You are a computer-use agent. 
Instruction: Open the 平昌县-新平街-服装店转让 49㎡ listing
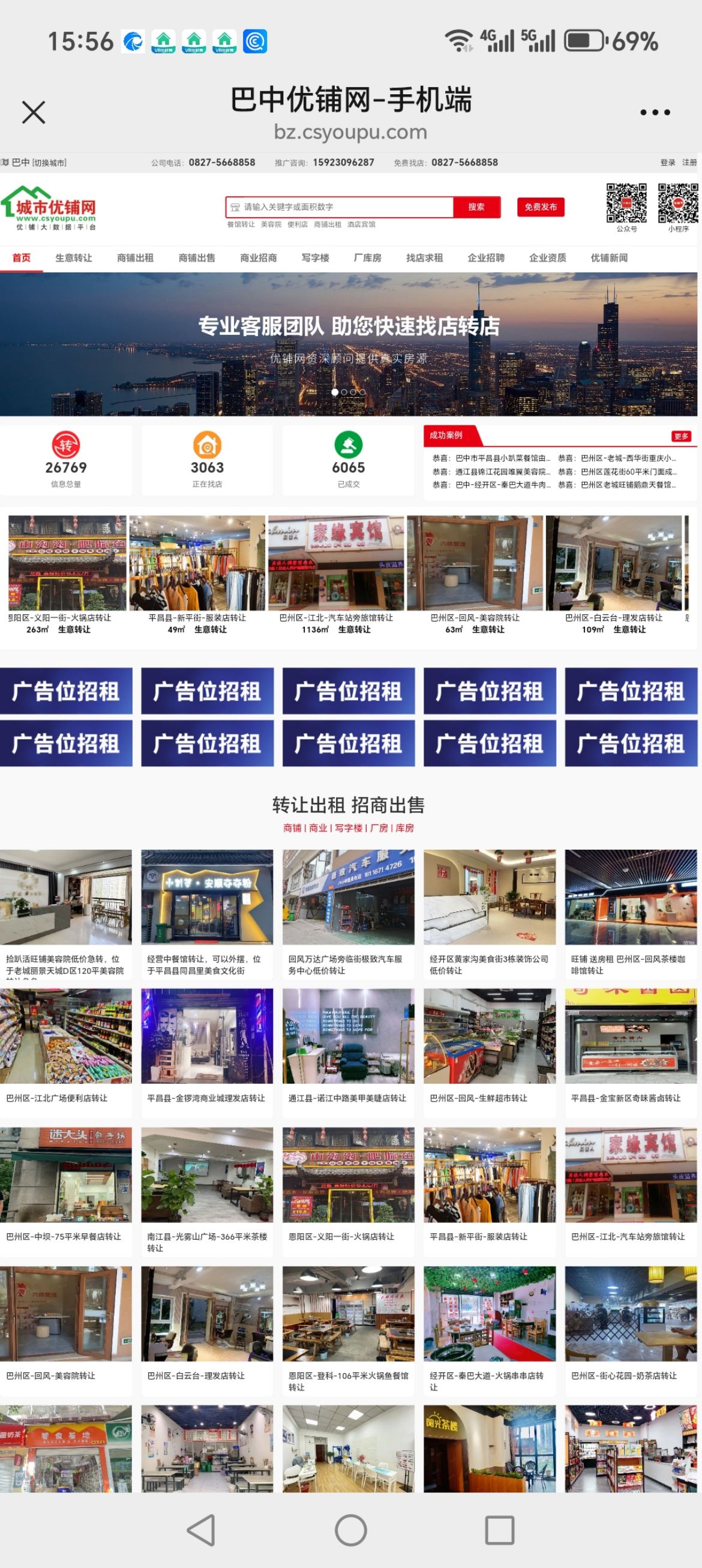[197, 572]
